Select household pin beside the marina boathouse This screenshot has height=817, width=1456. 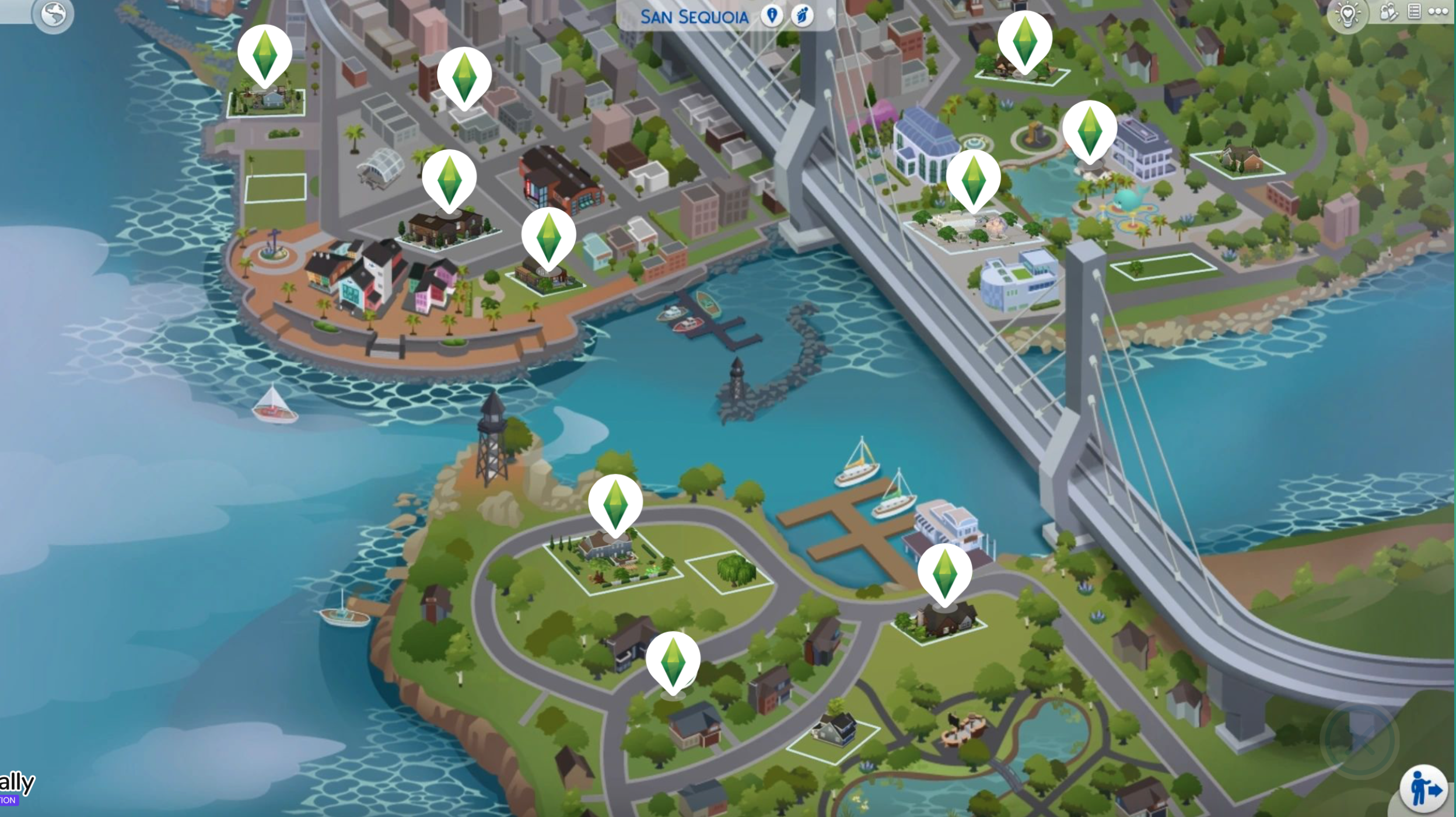pyautogui.click(x=944, y=571)
